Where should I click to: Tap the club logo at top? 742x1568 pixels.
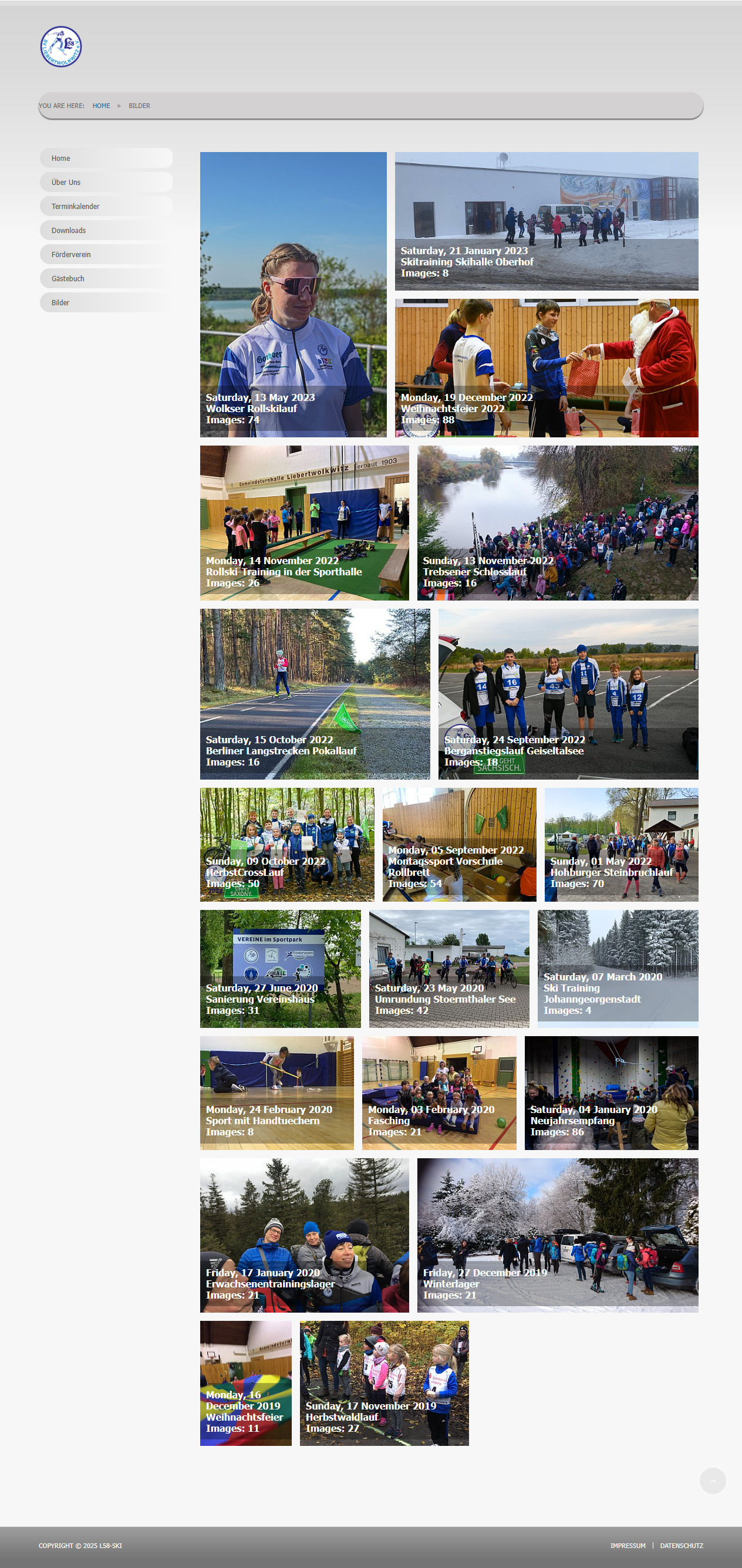tap(61, 47)
